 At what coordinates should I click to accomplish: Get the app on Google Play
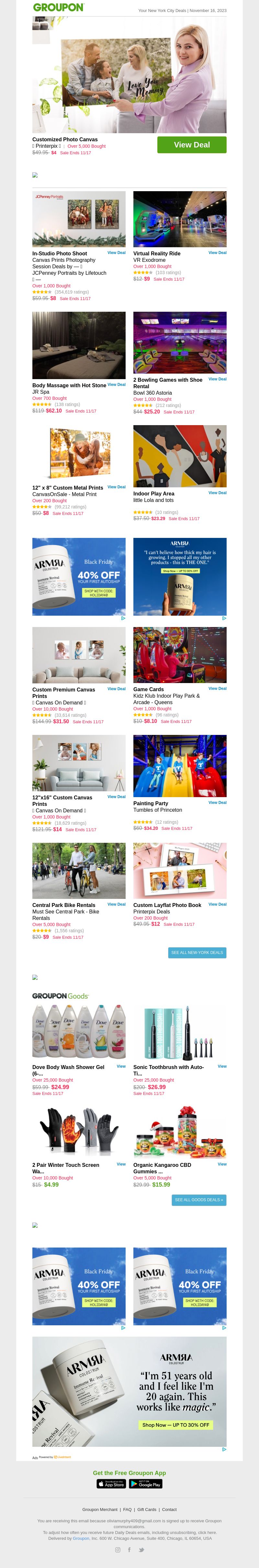[145, 1484]
